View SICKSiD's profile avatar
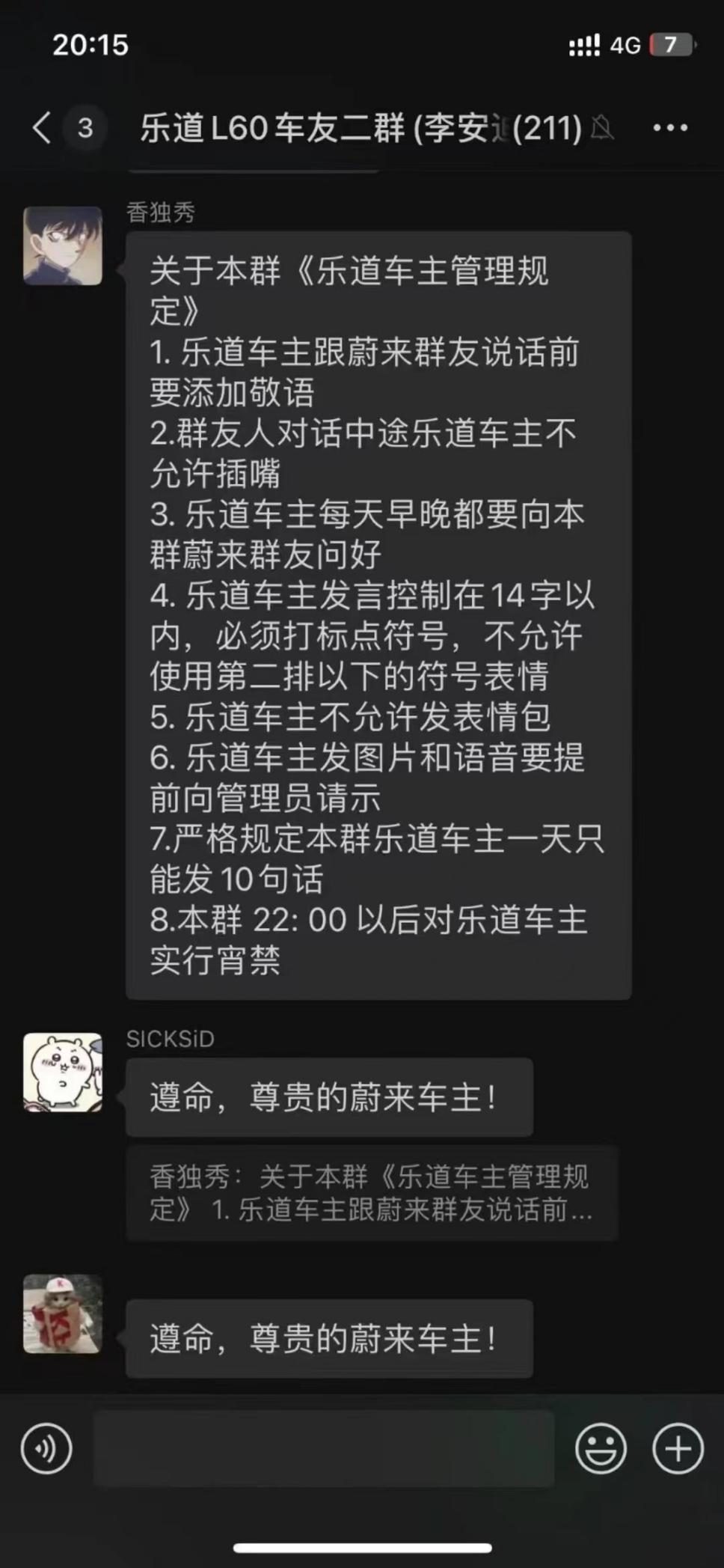This screenshot has height=1568, width=724. point(63,1073)
